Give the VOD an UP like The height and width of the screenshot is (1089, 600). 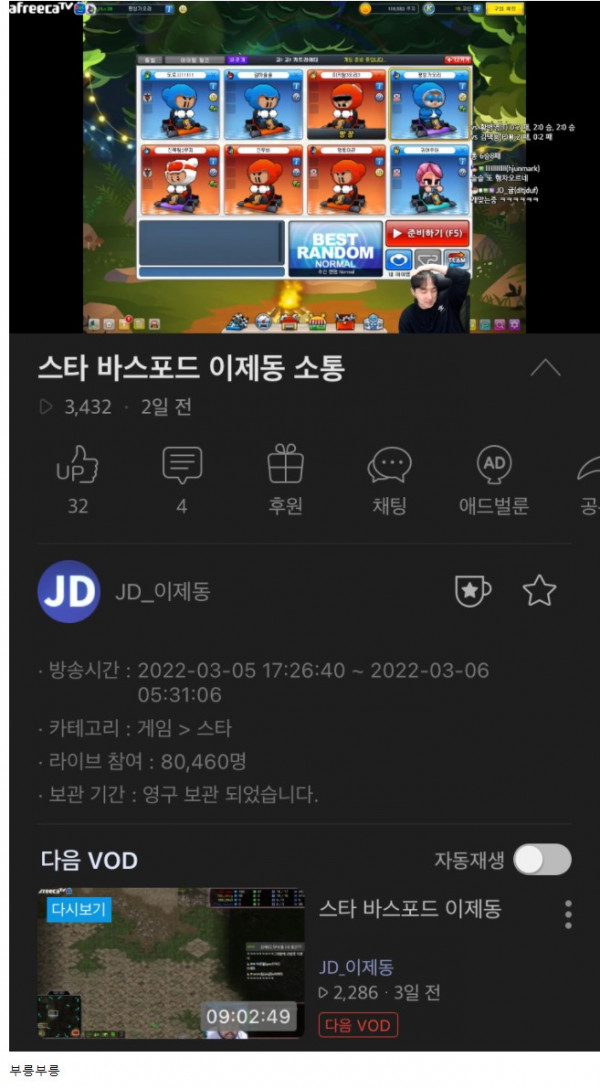point(78,465)
